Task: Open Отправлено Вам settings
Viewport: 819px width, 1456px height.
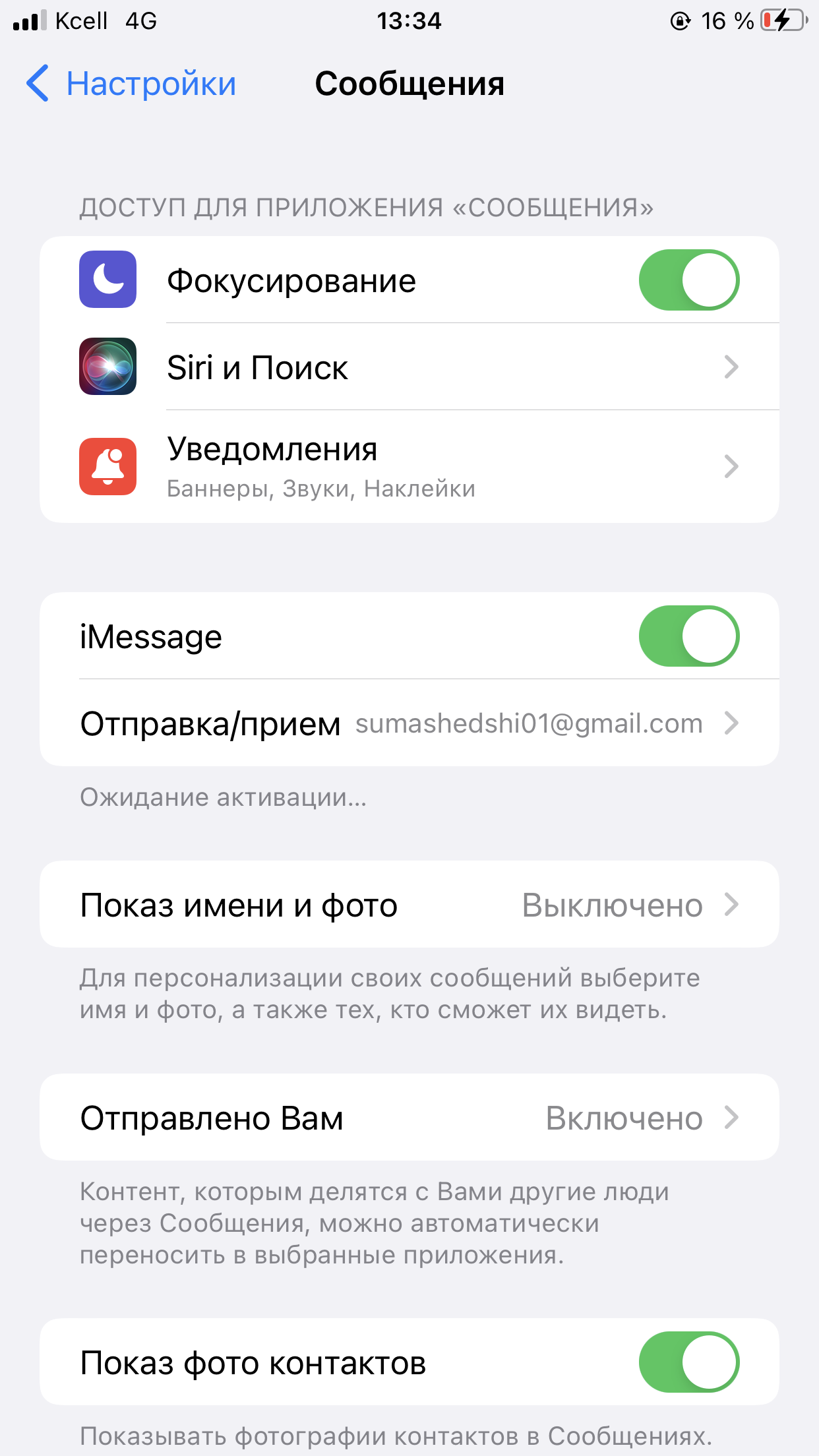Action: click(x=409, y=1118)
